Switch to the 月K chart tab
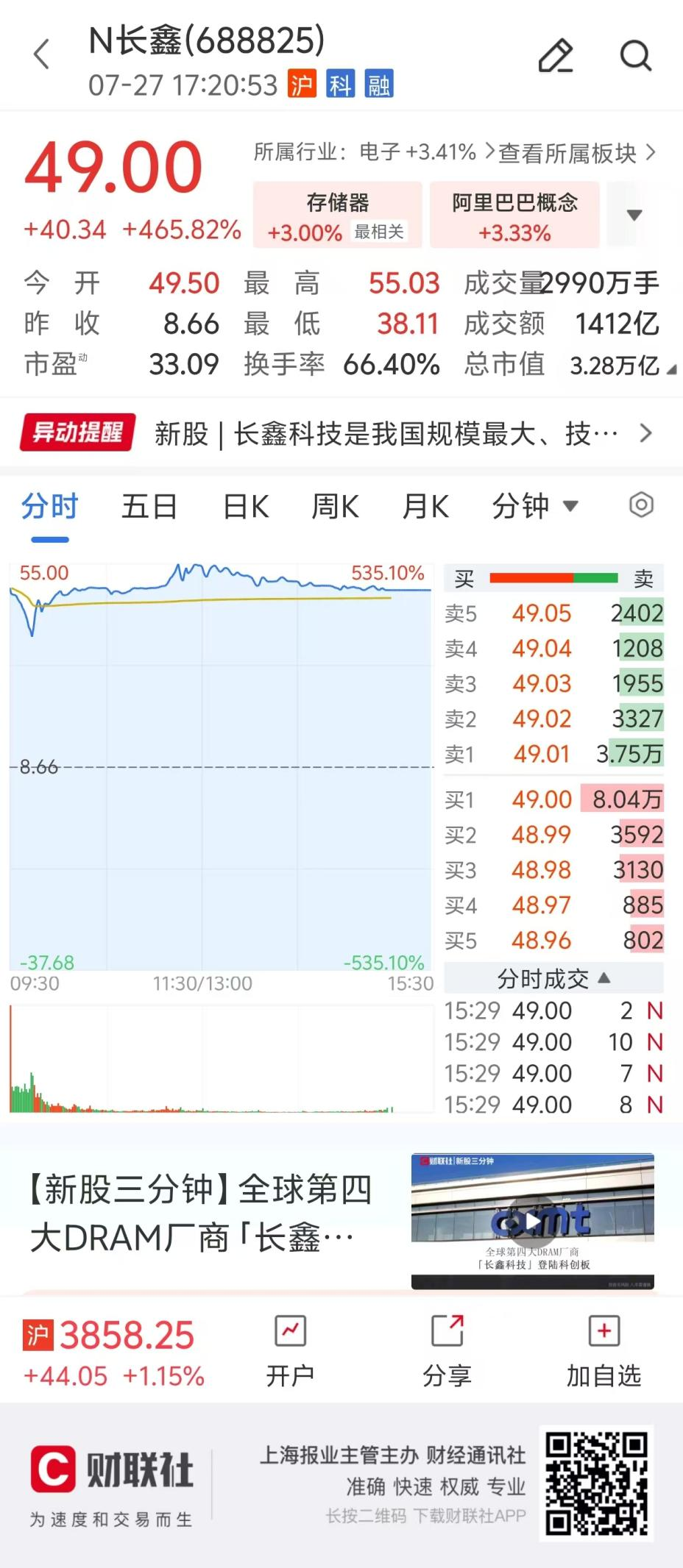 coord(425,507)
